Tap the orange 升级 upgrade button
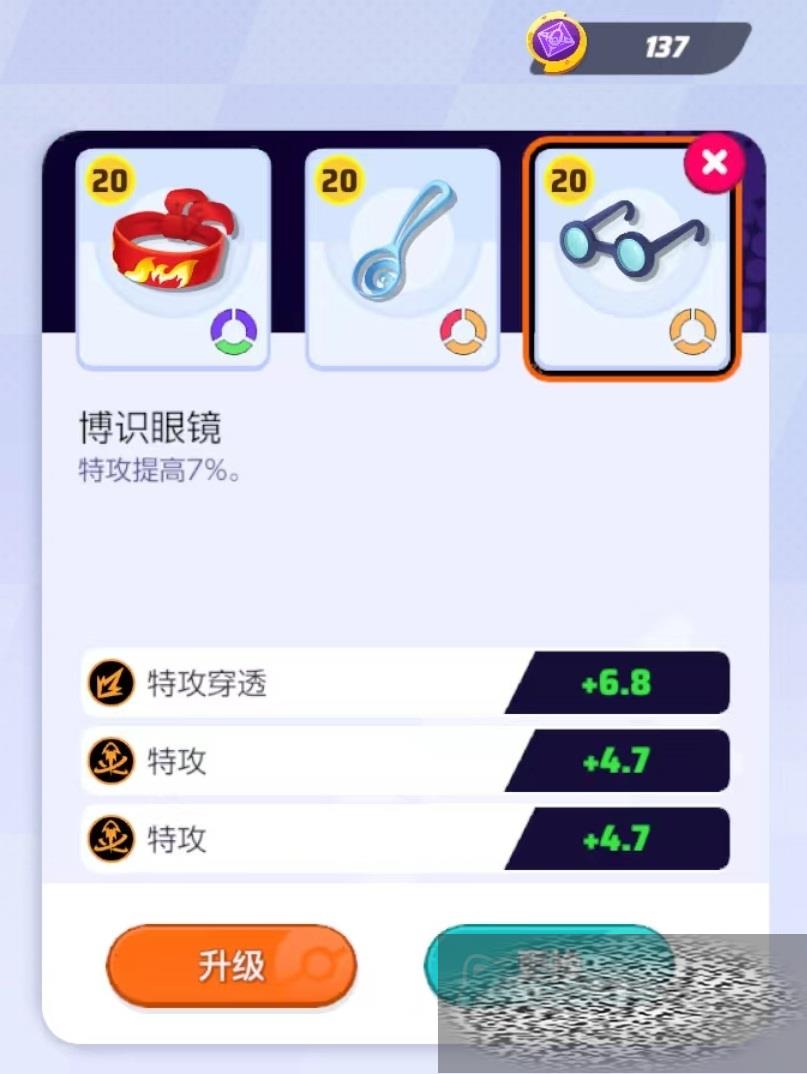The image size is (807, 1074). pos(231,966)
